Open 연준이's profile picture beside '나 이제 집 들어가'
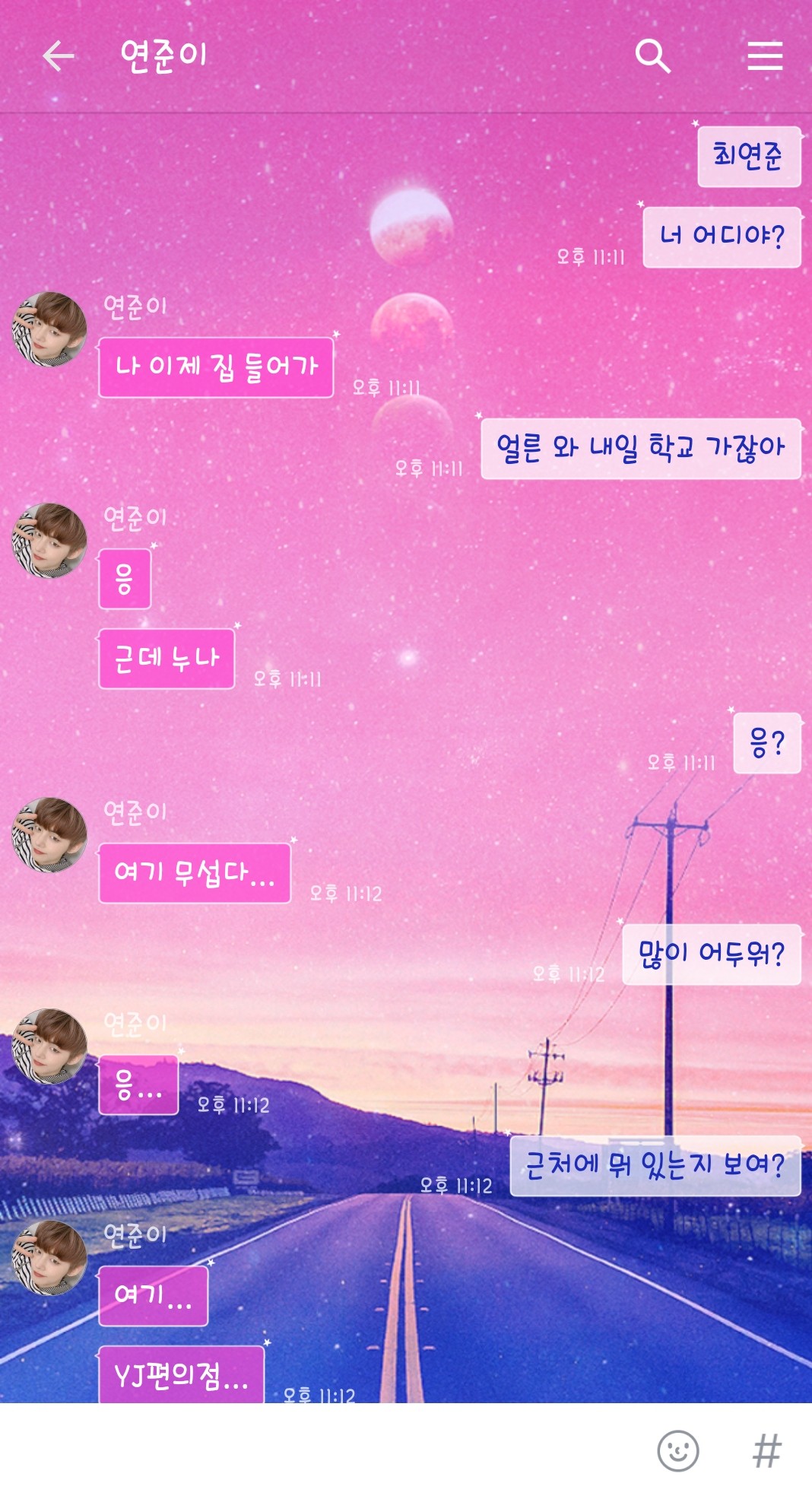Viewport: 812px width, 1499px height. pyautogui.click(x=49, y=329)
